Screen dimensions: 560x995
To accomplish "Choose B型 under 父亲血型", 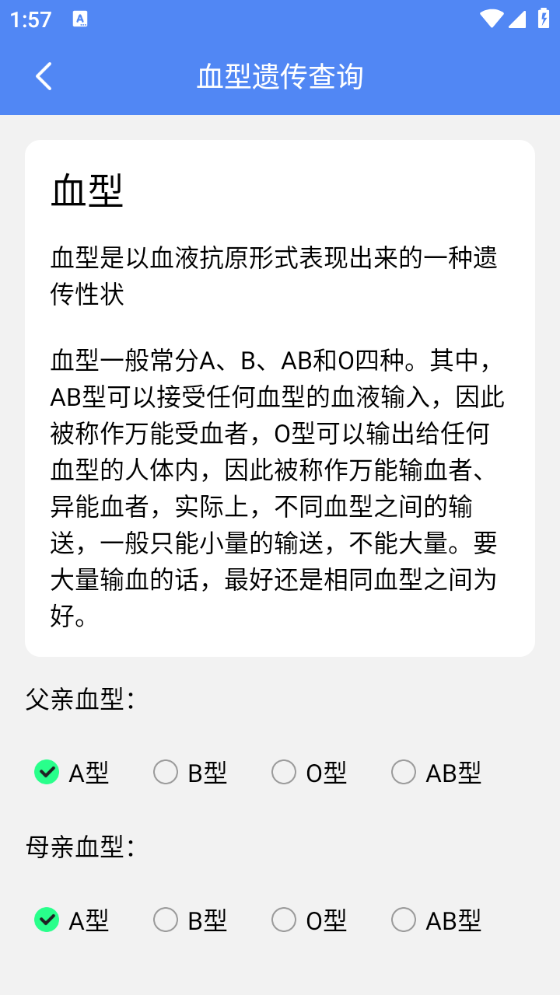I will 190,773.
